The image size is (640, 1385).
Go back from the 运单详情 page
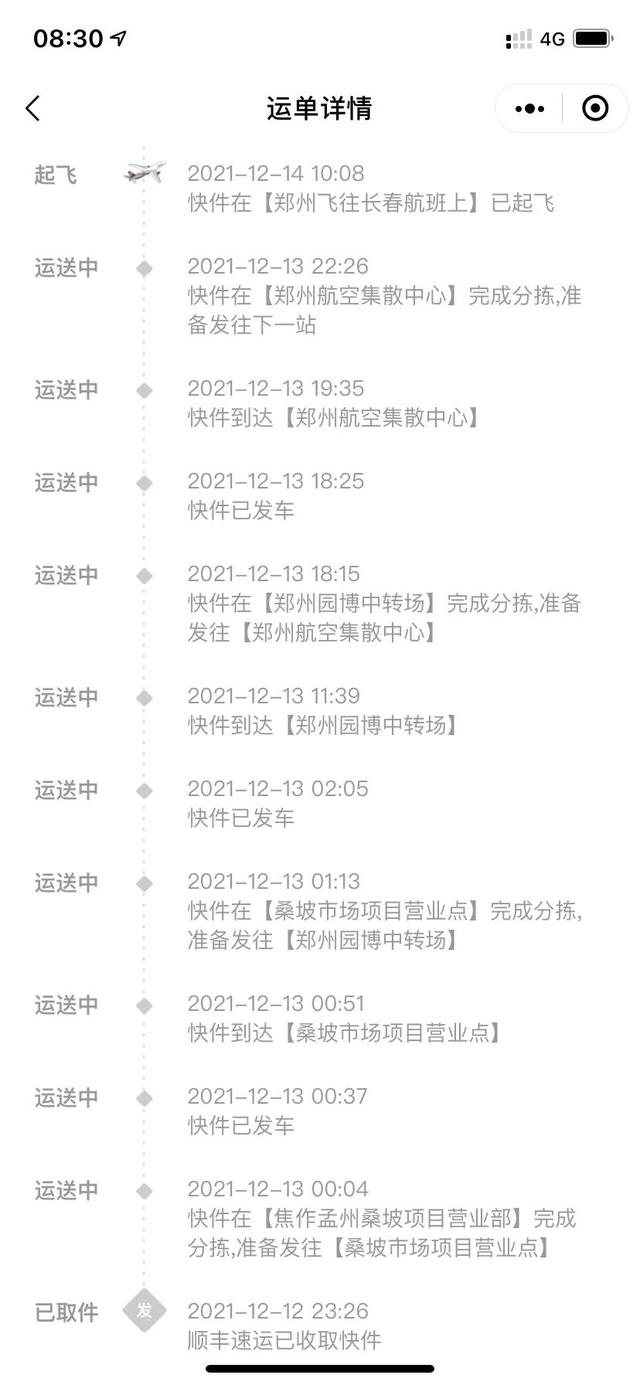point(33,108)
